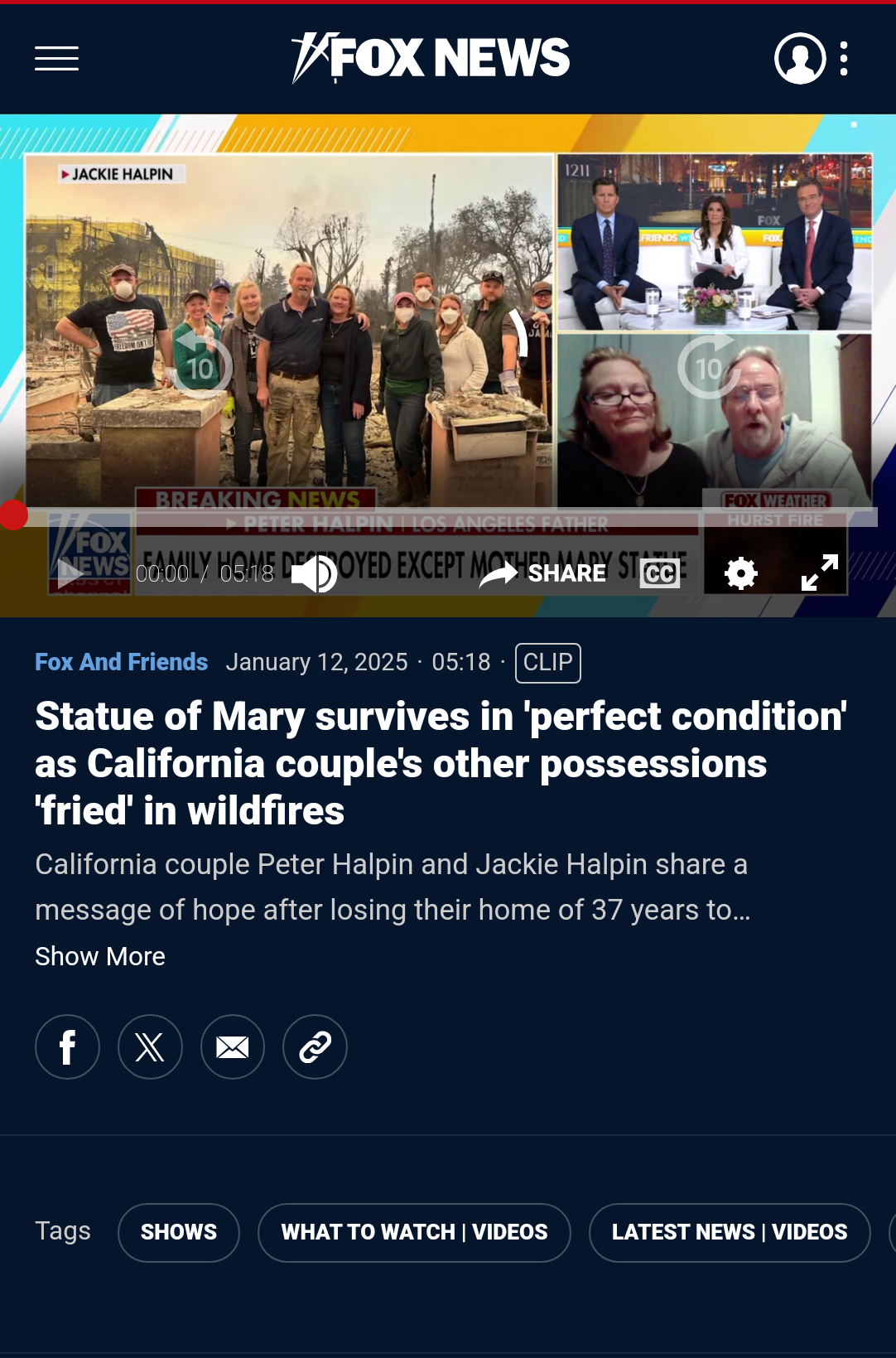Viewport: 896px width, 1358px height.
Task: Open the WHAT TO WATCH | VIDEOS tag
Action: (414, 1232)
